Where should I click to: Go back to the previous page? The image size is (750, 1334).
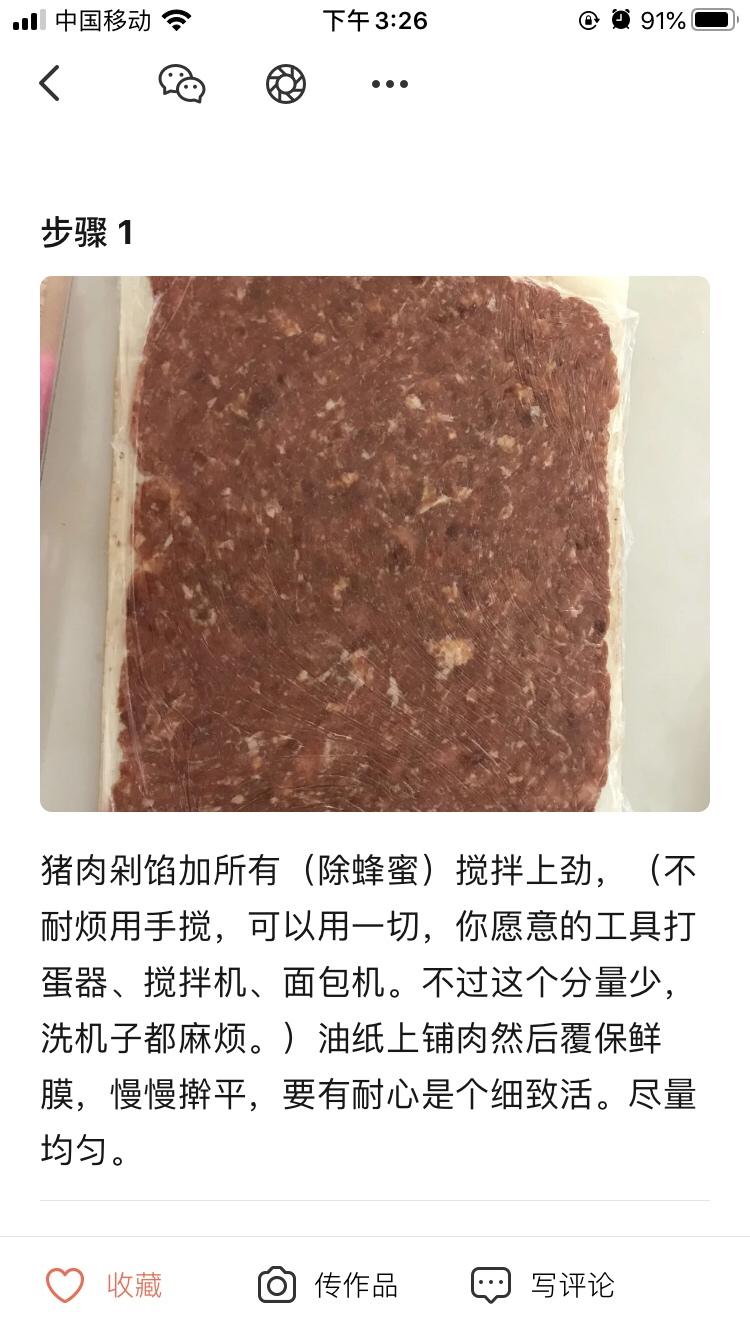point(50,83)
